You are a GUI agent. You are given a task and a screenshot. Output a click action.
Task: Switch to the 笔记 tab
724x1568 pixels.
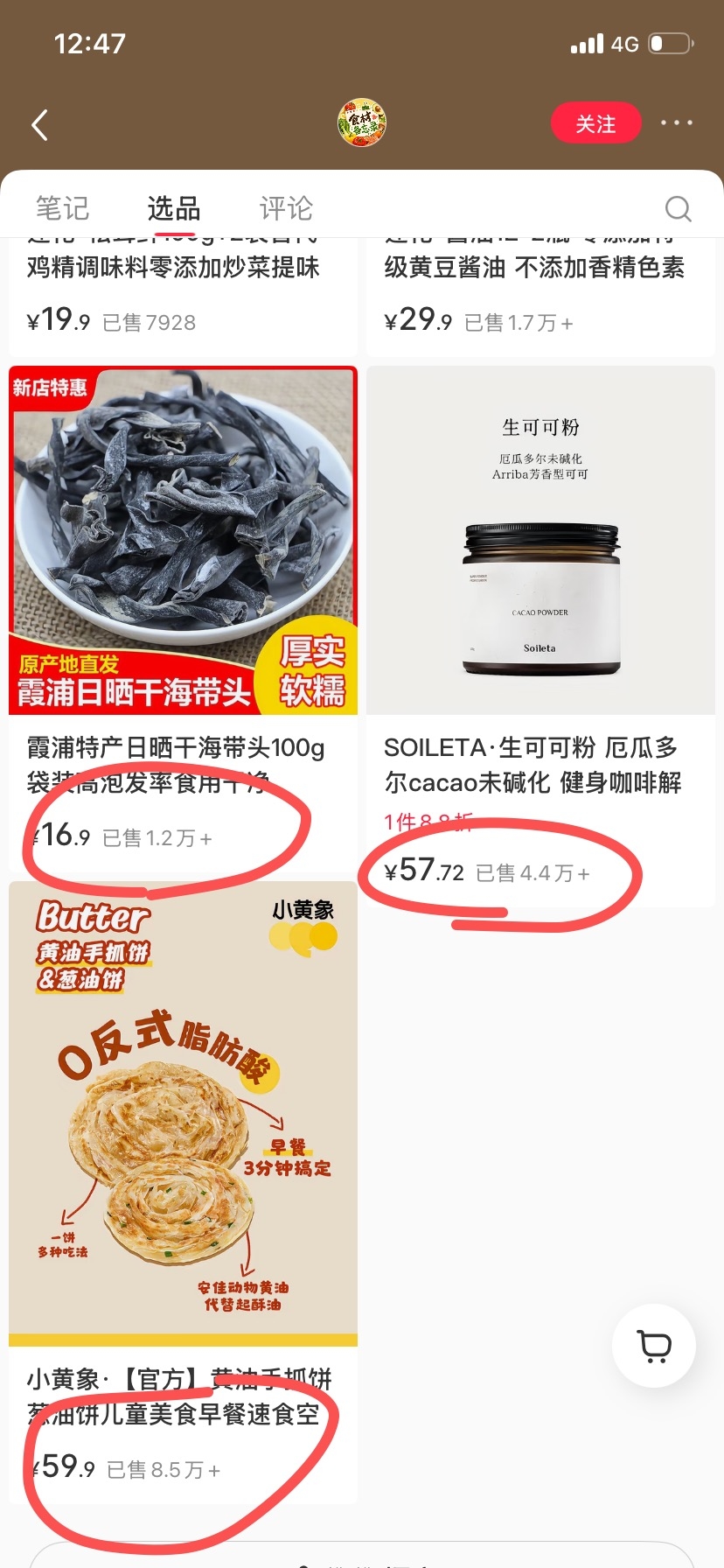(x=62, y=208)
